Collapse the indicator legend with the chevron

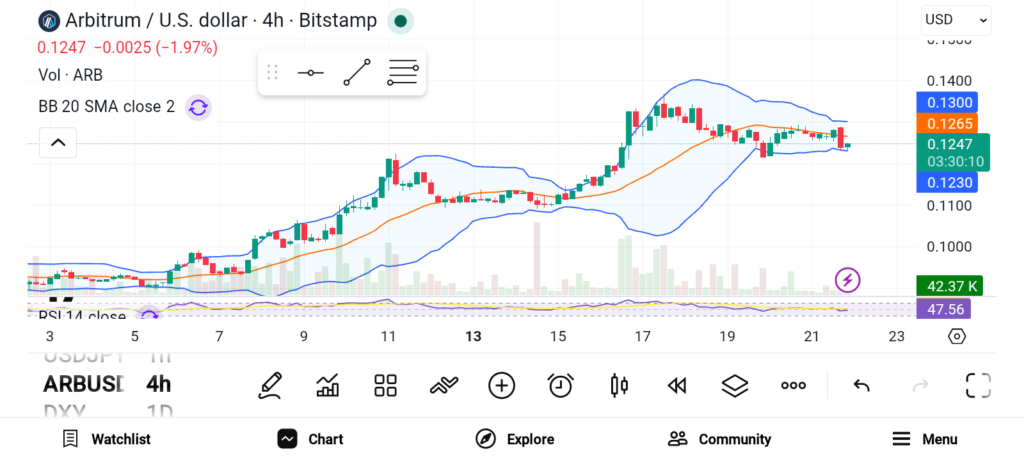(58, 144)
